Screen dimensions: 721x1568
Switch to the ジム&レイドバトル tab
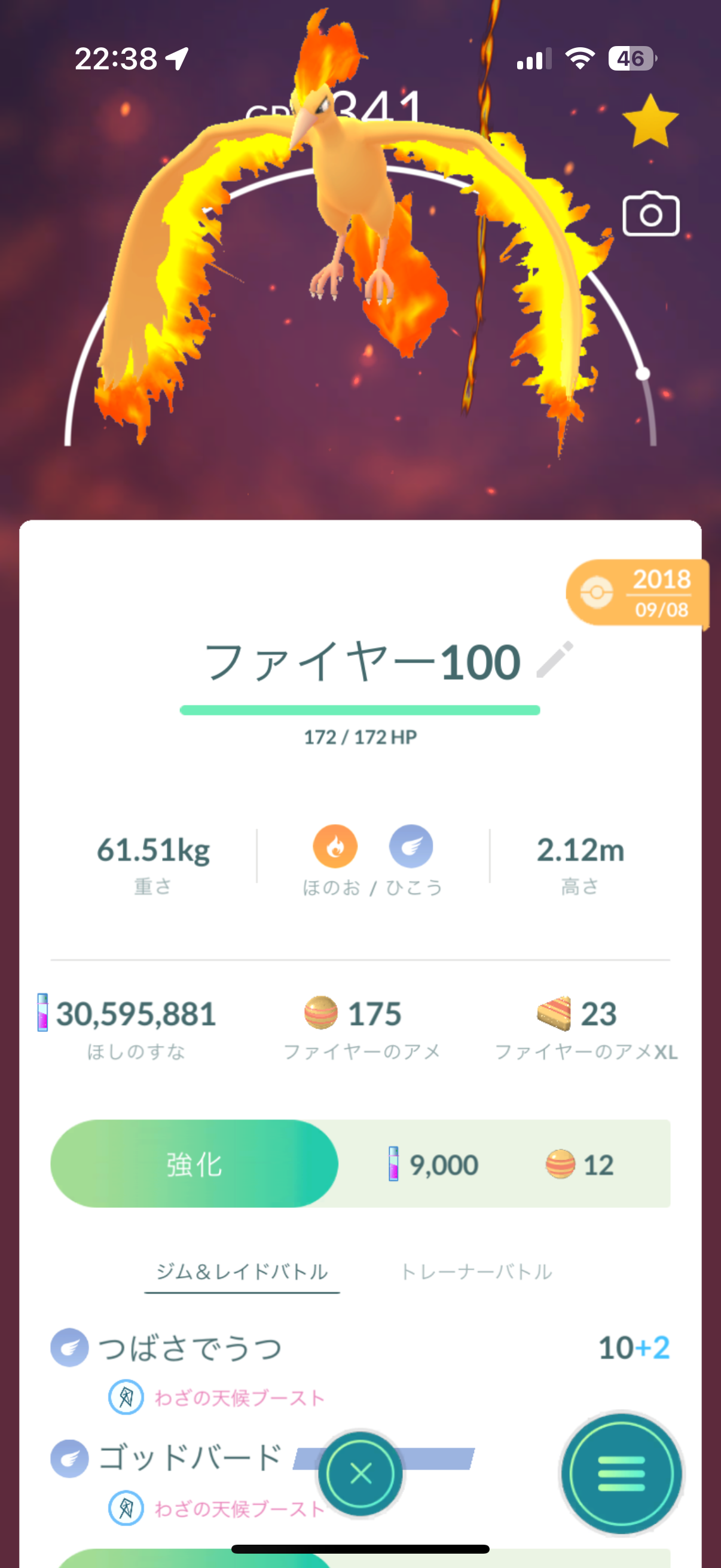click(x=242, y=1271)
